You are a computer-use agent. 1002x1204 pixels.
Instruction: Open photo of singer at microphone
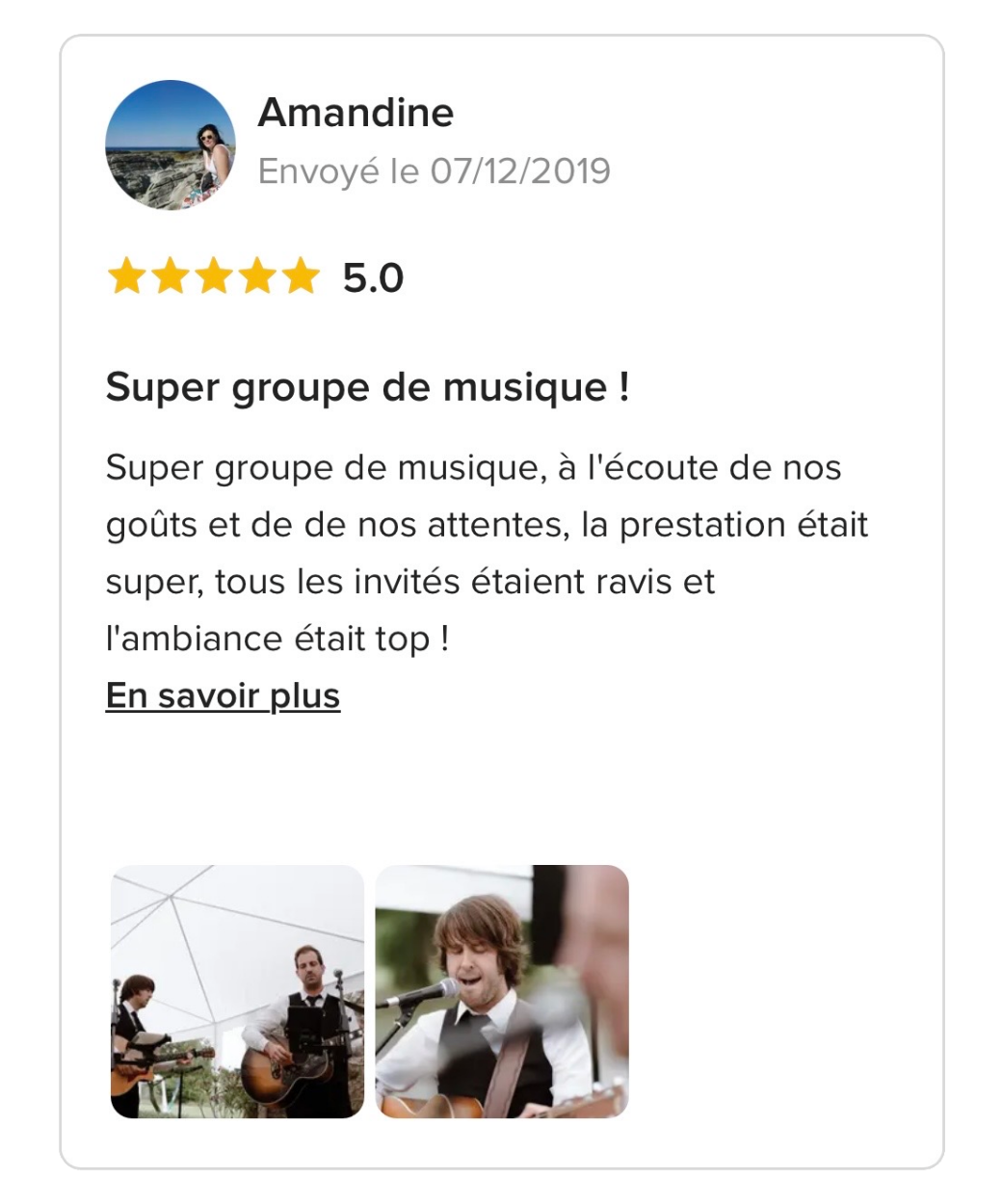(501, 991)
